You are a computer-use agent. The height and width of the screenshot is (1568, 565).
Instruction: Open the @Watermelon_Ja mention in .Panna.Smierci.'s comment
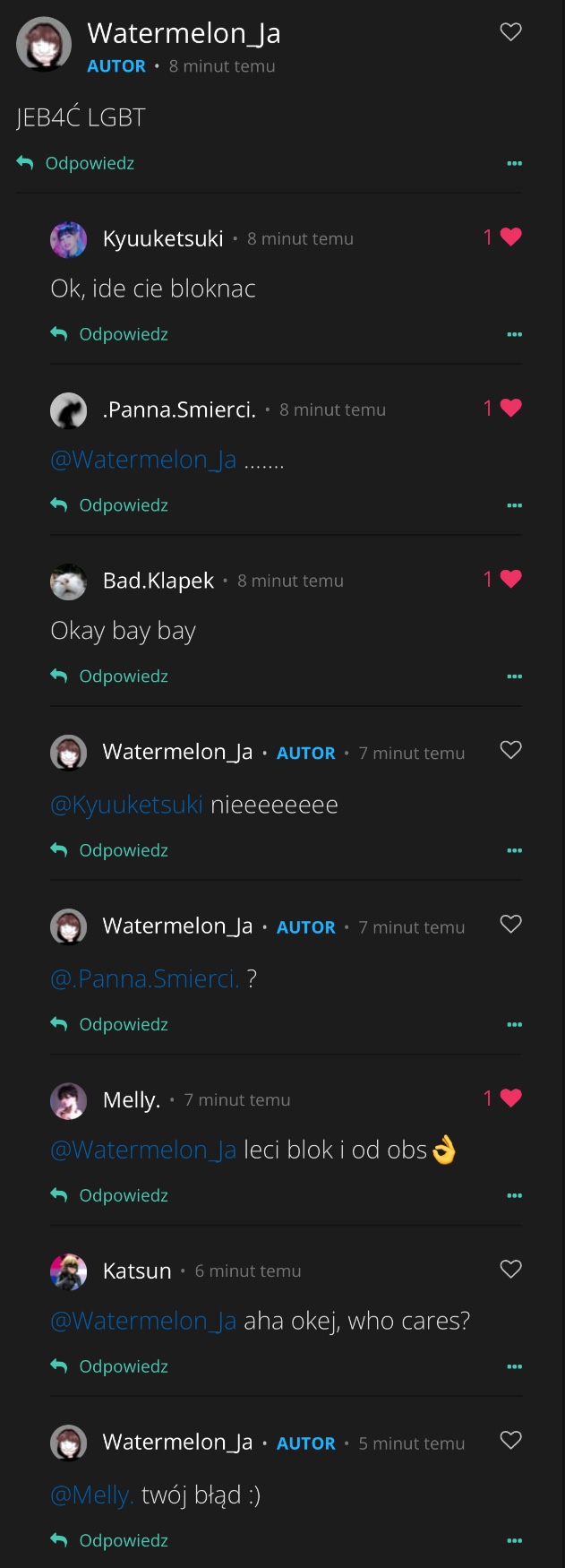[x=143, y=460]
